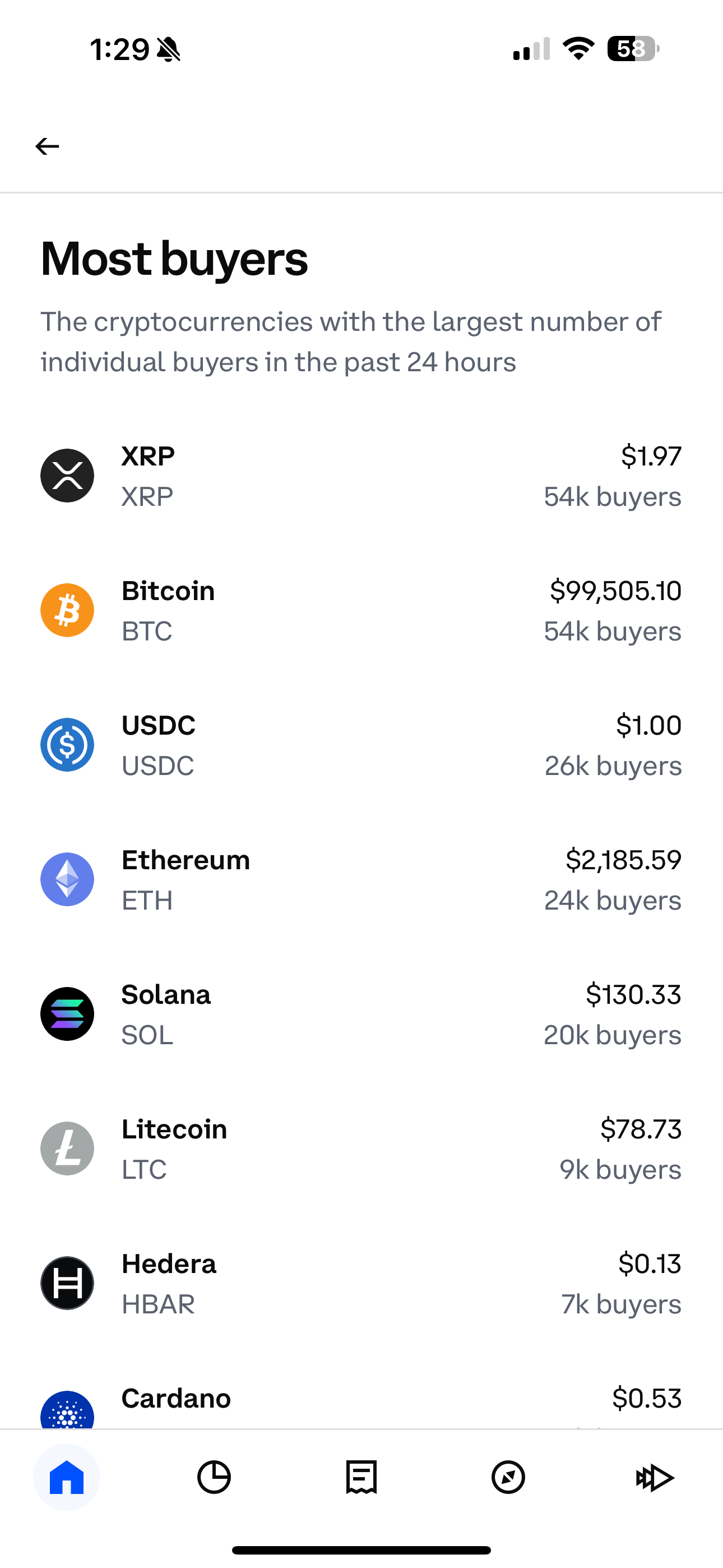
Task: Open the XRP row
Action: click(x=361, y=476)
